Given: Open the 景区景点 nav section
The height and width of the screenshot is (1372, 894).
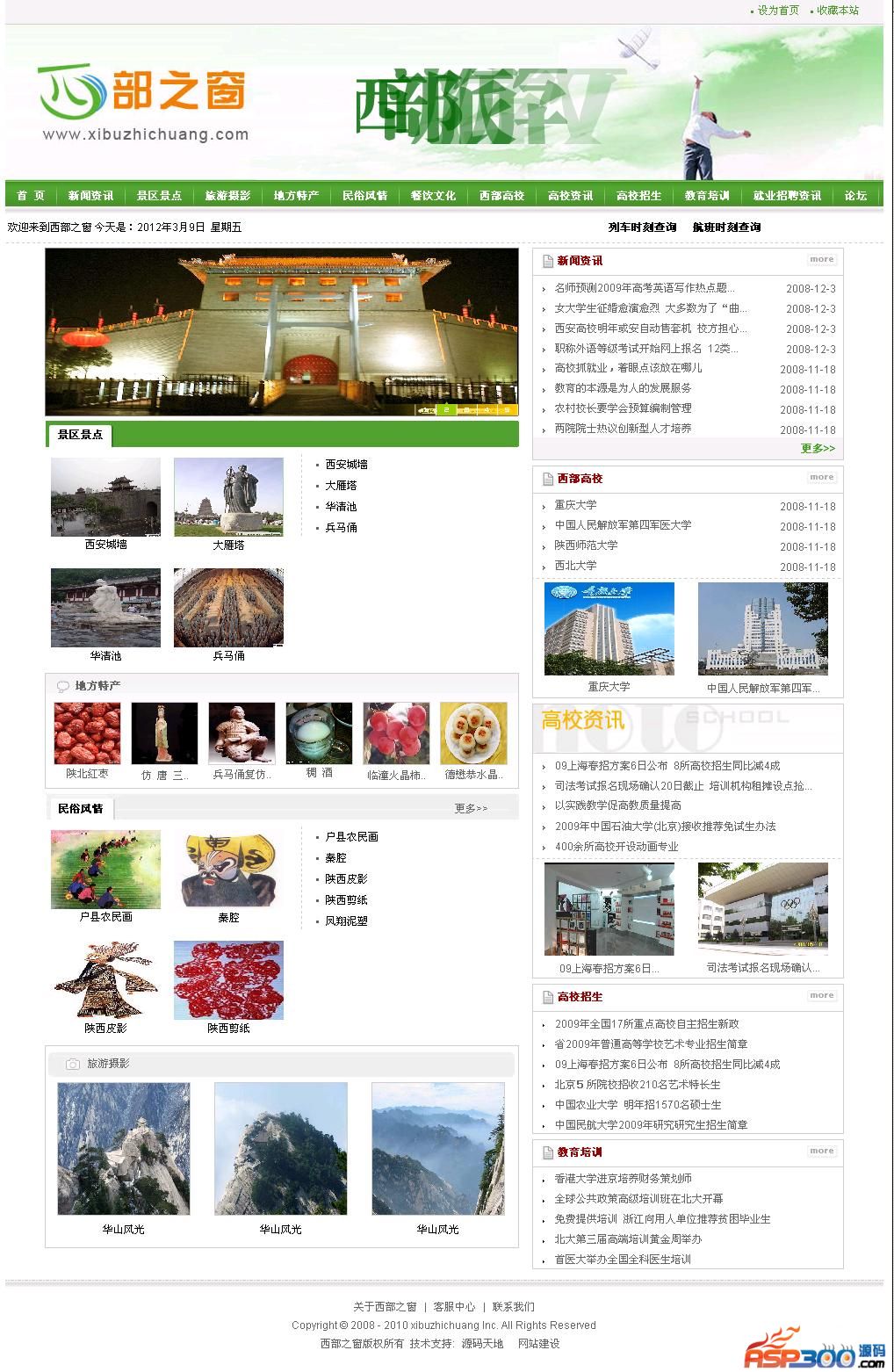Looking at the screenshot, I should pos(159,196).
